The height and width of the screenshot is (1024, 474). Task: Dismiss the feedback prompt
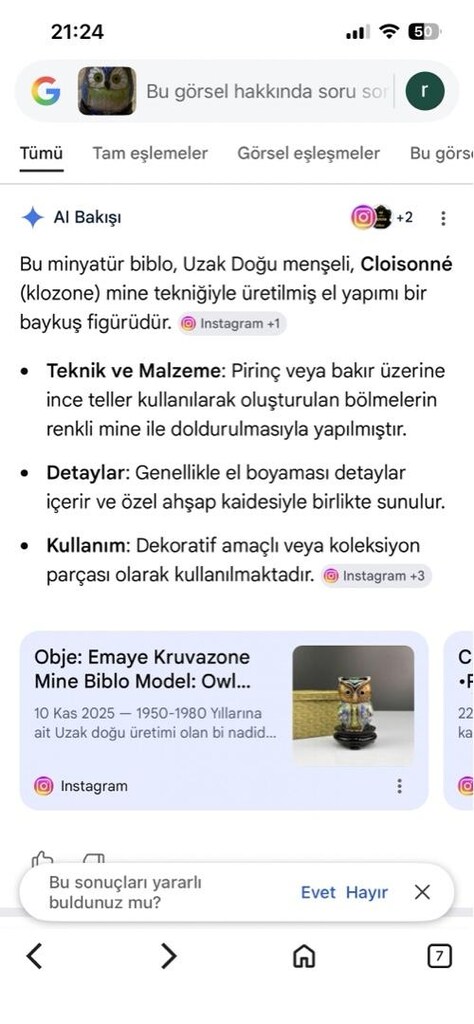(x=422, y=893)
